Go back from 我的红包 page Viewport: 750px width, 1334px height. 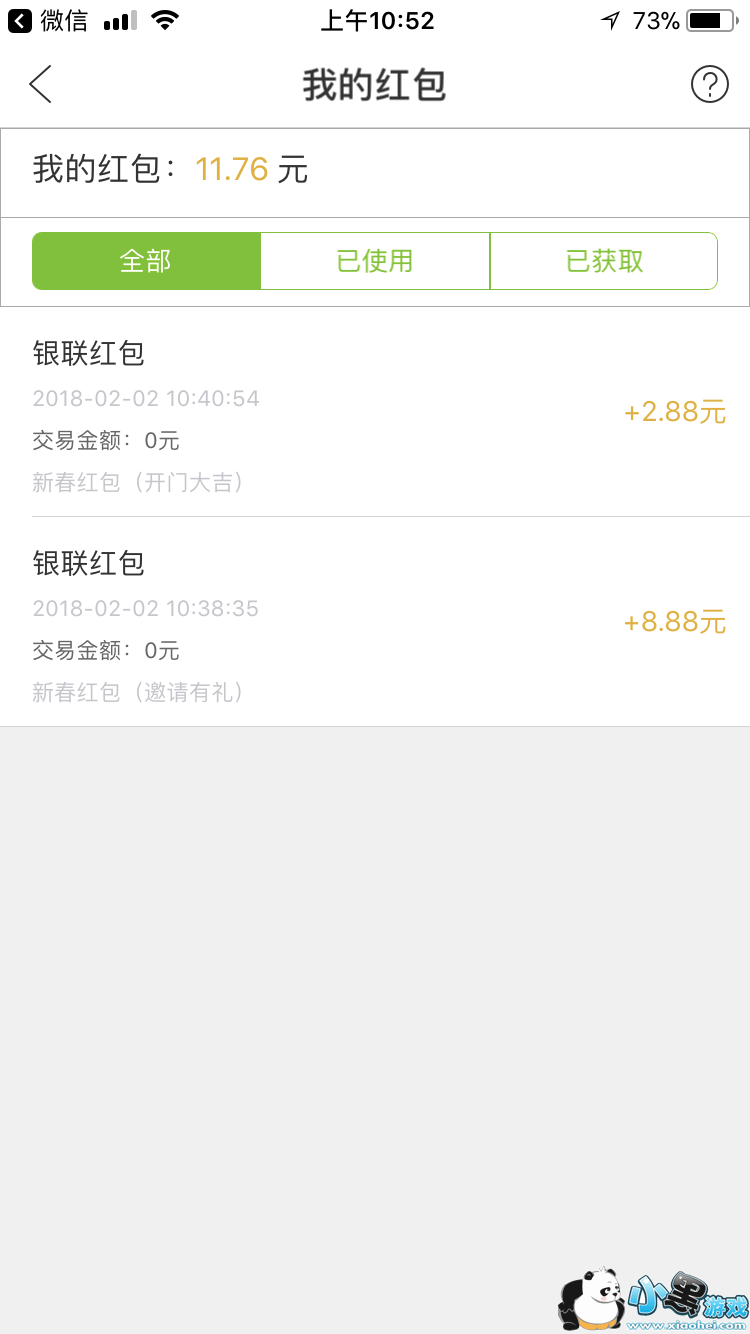tap(41, 85)
